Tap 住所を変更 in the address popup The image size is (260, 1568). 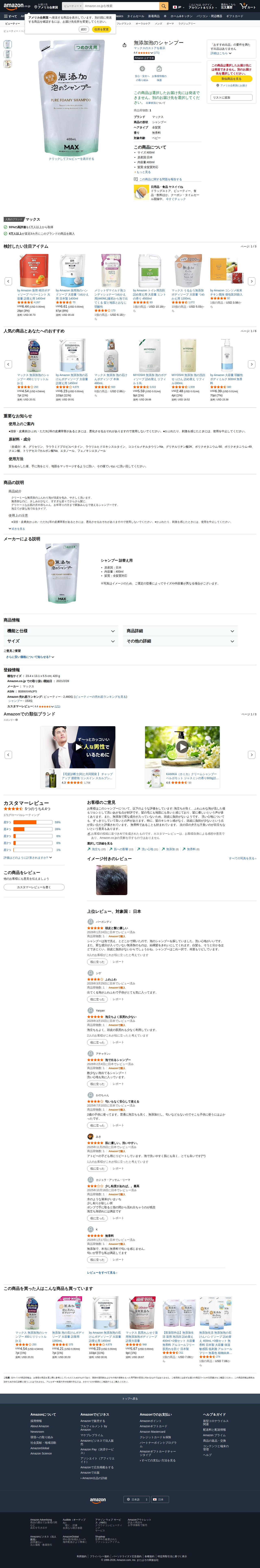(x=101, y=29)
